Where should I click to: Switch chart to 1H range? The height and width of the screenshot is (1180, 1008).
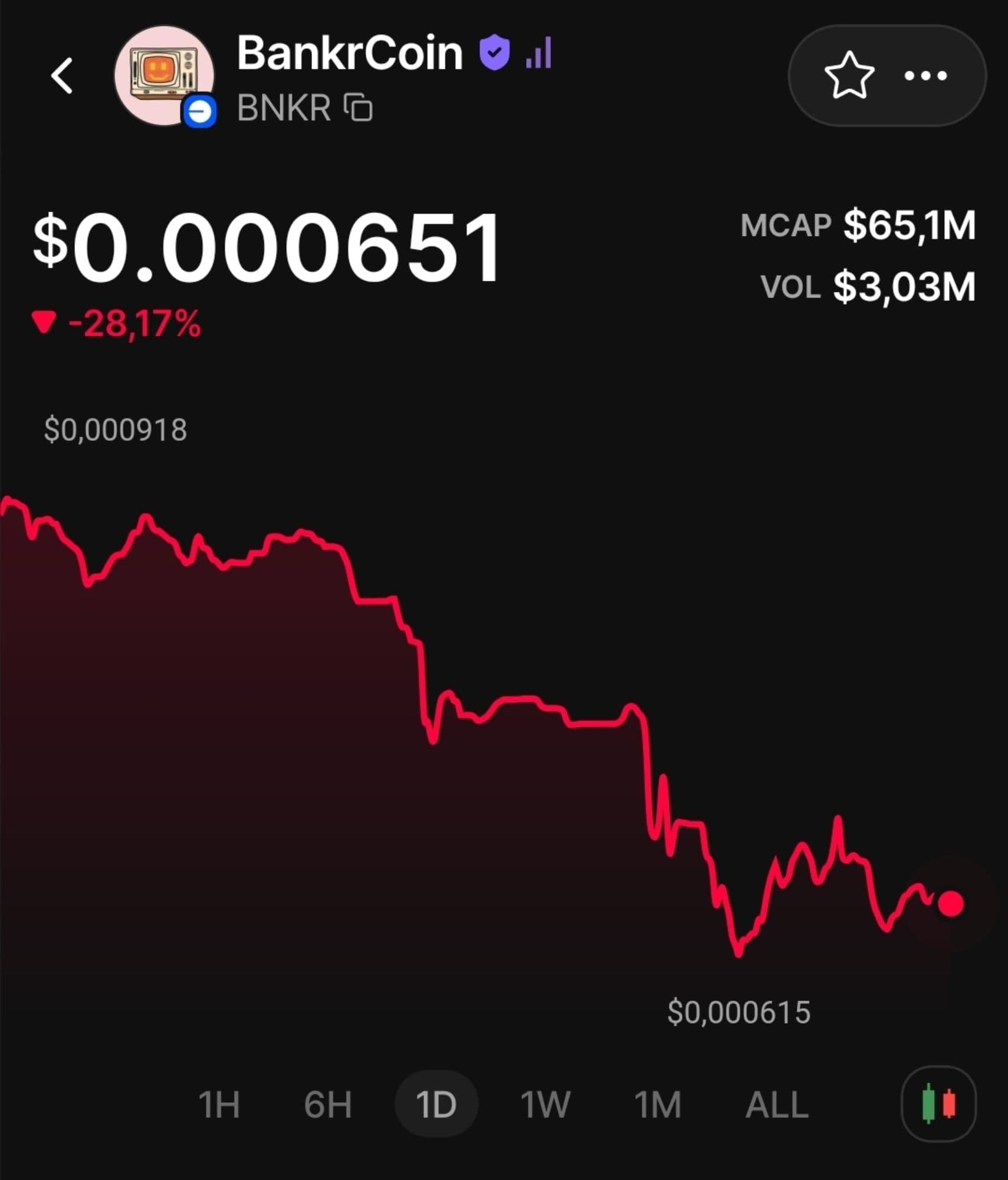pyautogui.click(x=219, y=1104)
